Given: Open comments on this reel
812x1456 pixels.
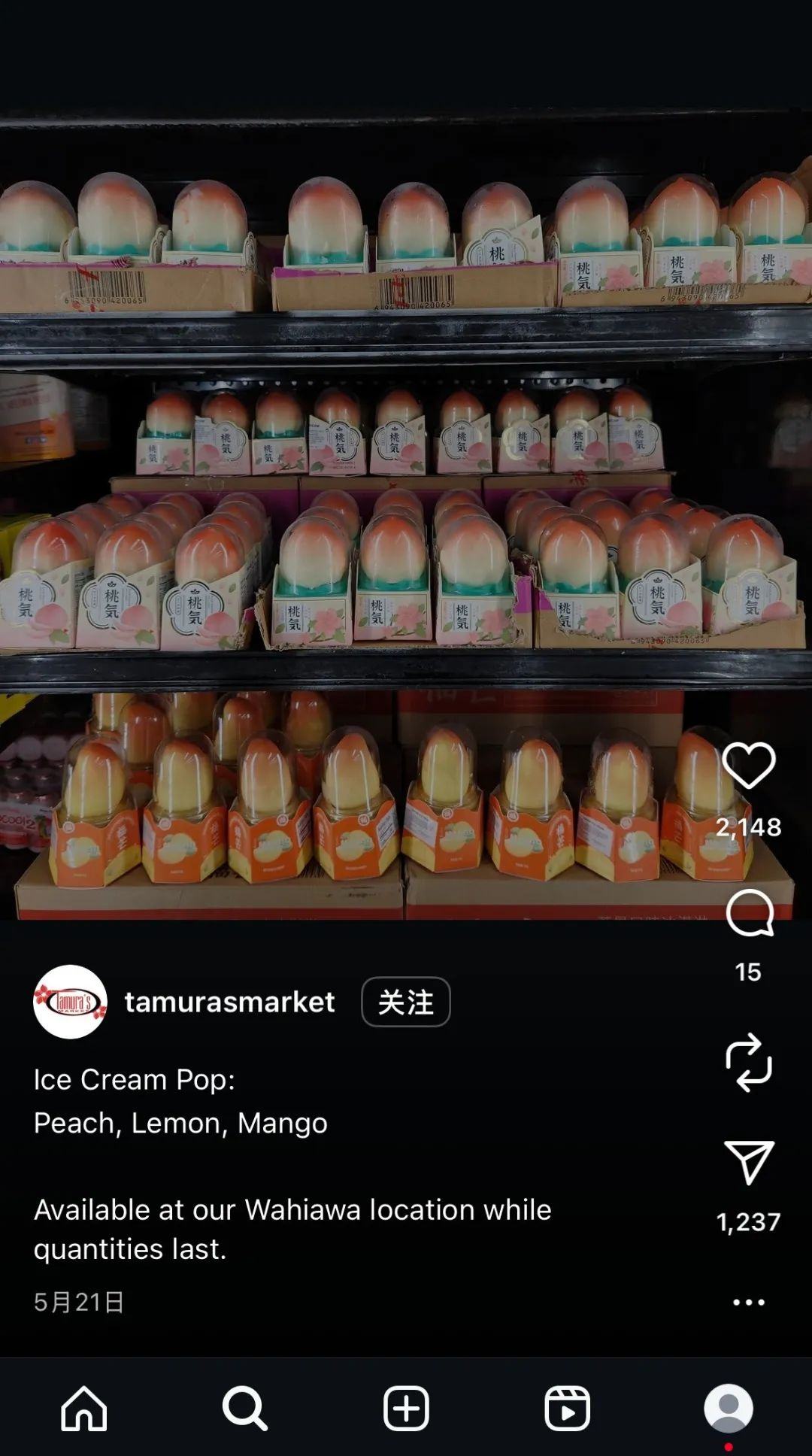Looking at the screenshot, I should [x=749, y=913].
